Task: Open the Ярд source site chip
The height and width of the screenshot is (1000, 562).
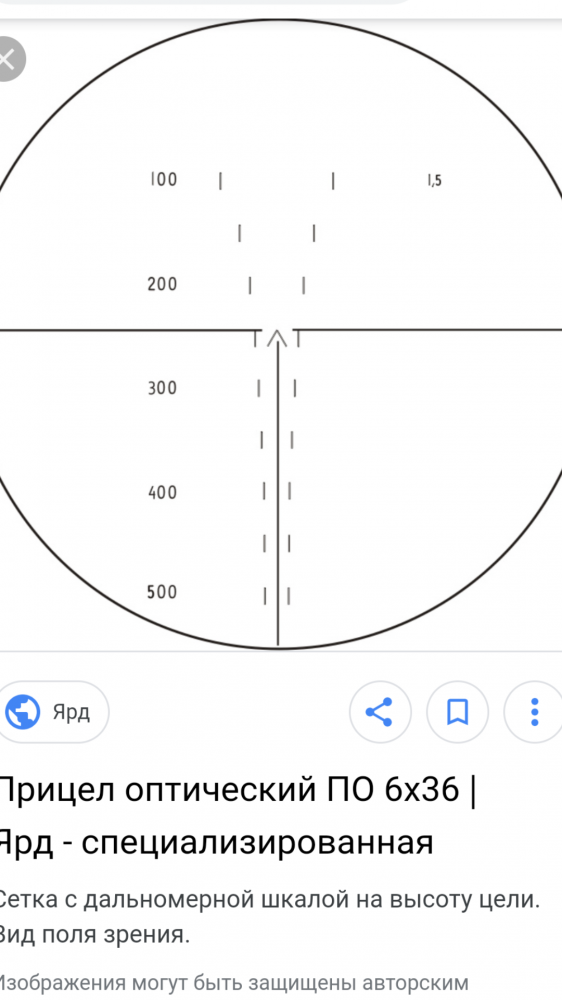Action: (54, 712)
